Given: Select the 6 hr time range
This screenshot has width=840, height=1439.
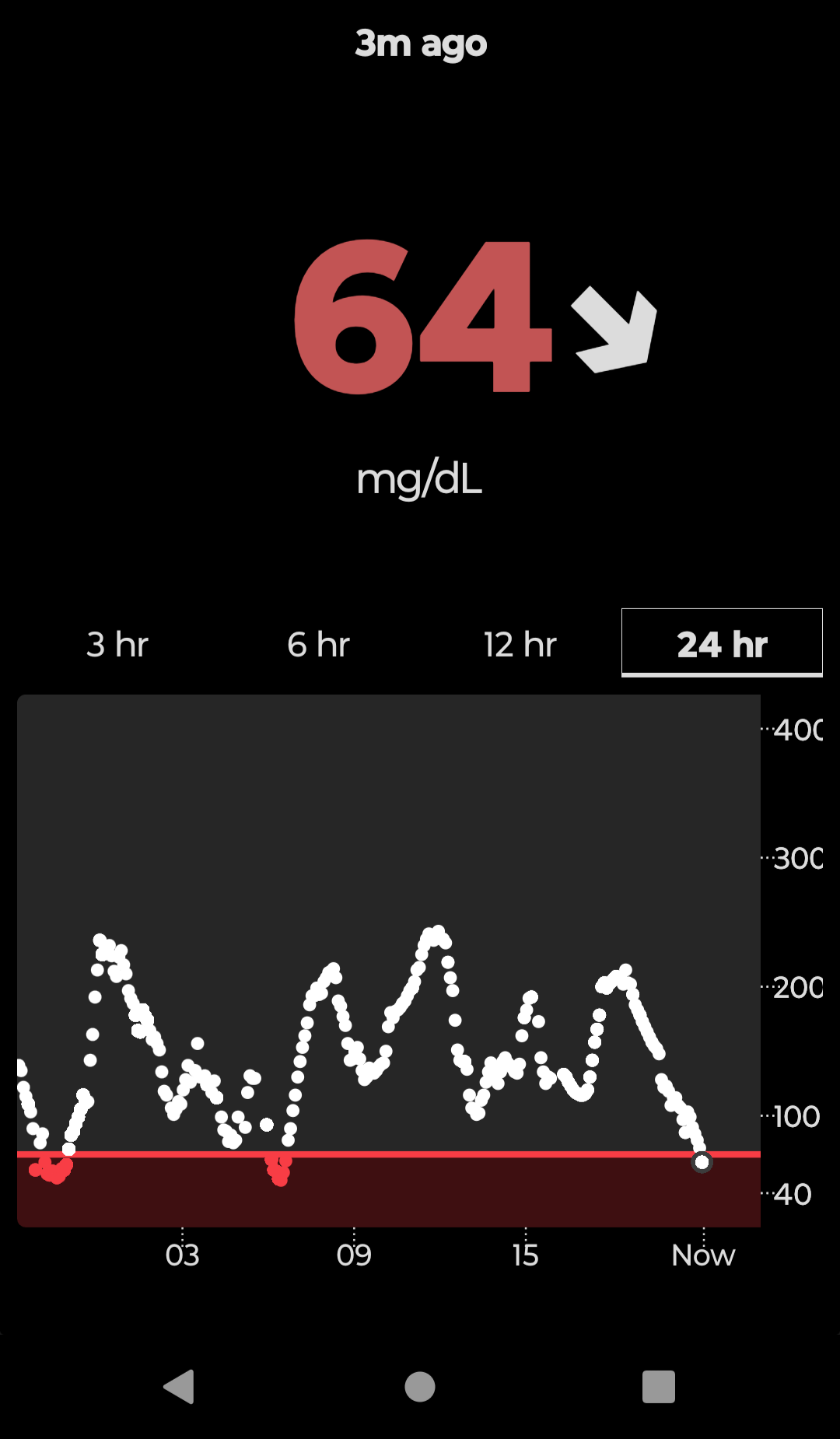Looking at the screenshot, I should point(318,644).
